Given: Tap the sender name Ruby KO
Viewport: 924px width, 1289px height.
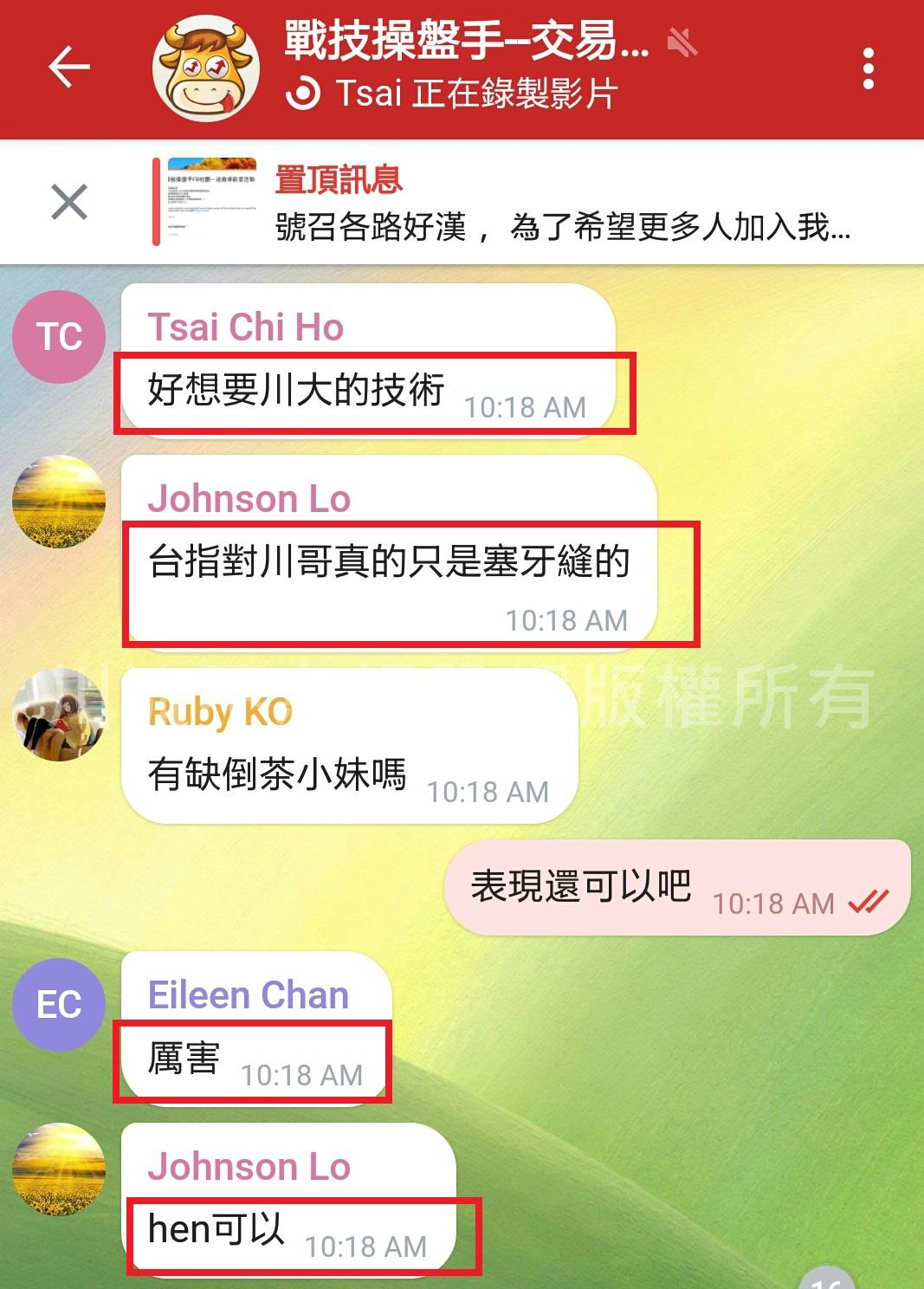Looking at the screenshot, I should (x=220, y=712).
